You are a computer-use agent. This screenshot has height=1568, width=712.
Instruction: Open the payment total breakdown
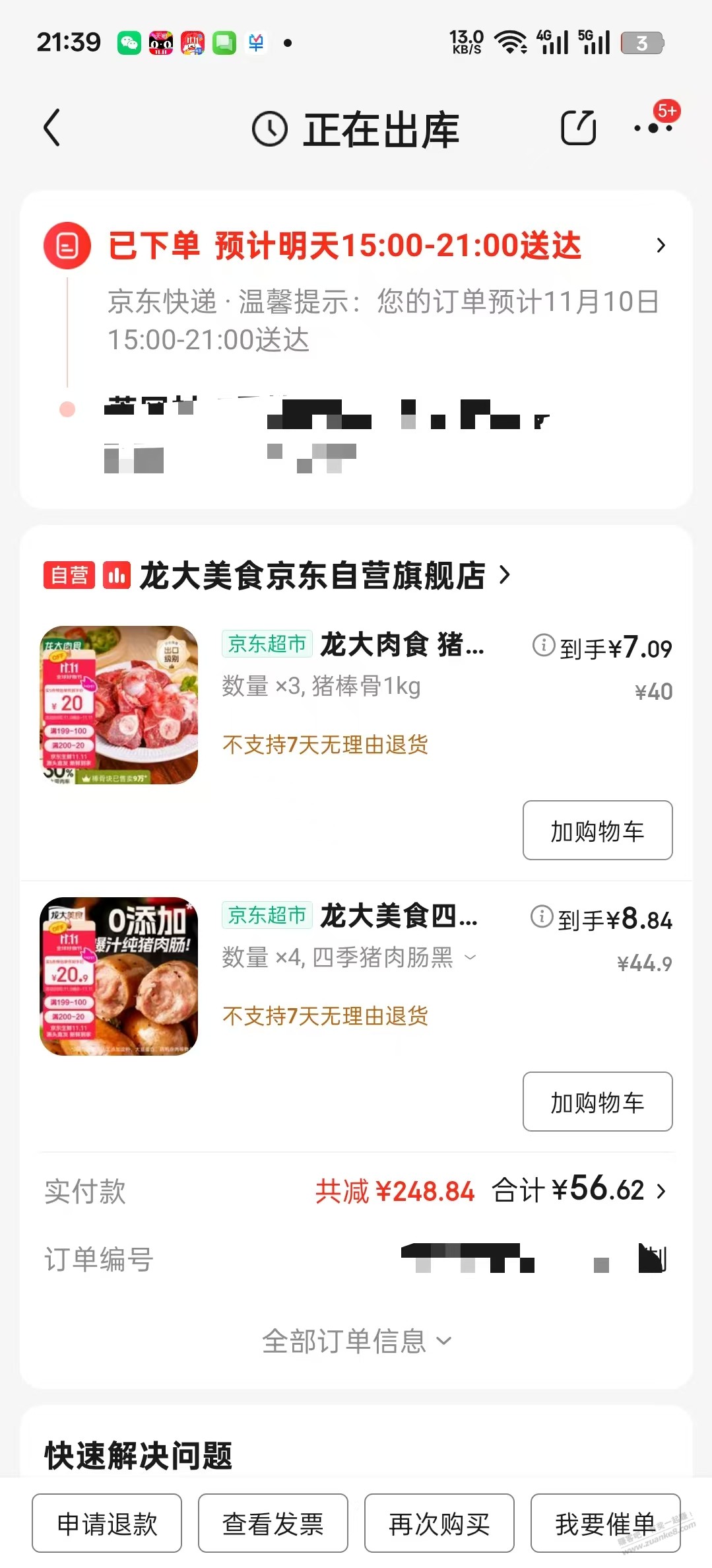(661, 1191)
